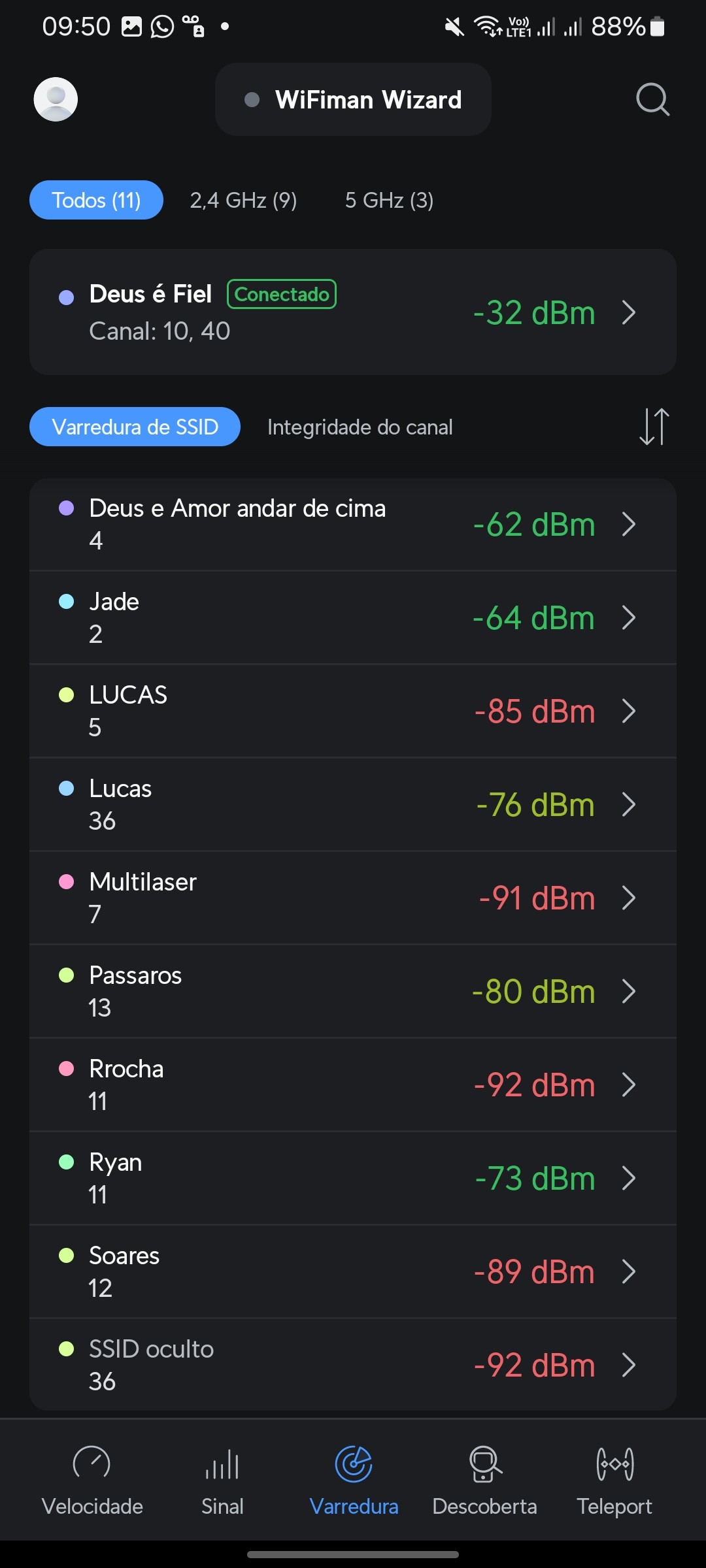Open Deus e Amor andar de cima network
This screenshot has width=706, height=1568.
353,525
